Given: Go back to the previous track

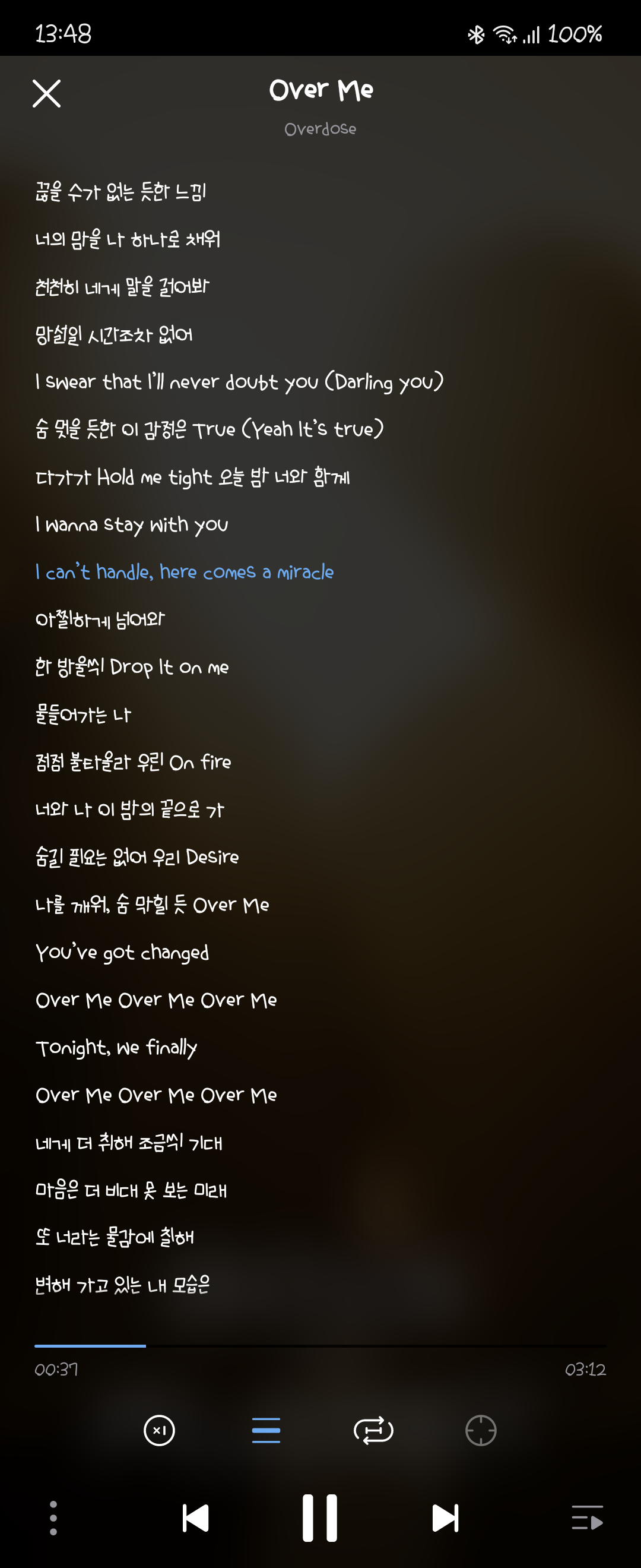Looking at the screenshot, I should click(x=195, y=1518).
